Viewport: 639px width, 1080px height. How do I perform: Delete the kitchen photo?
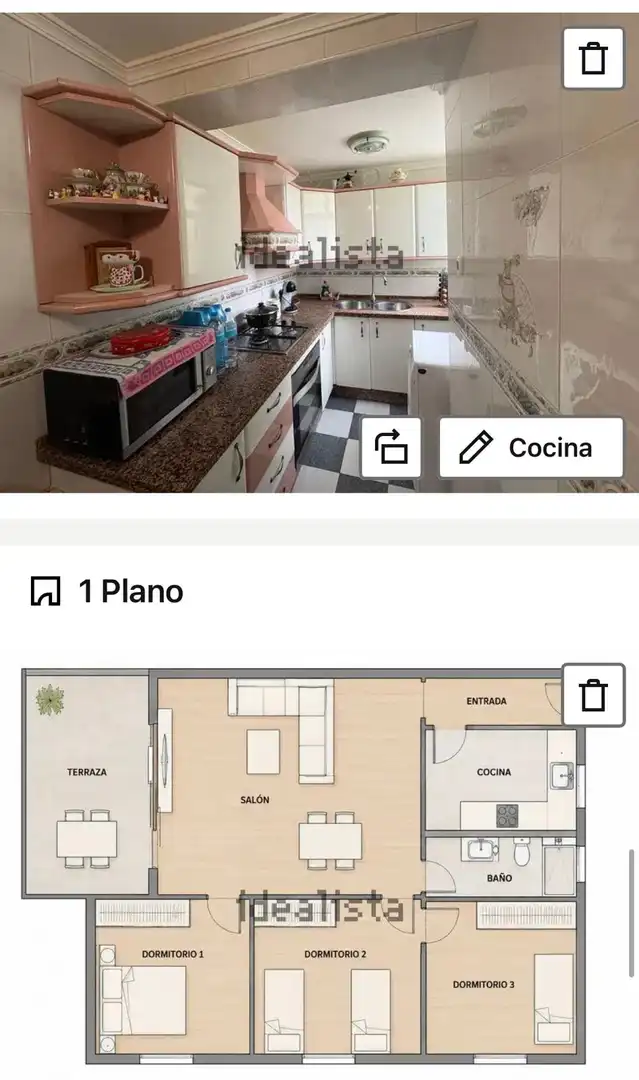click(x=594, y=59)
